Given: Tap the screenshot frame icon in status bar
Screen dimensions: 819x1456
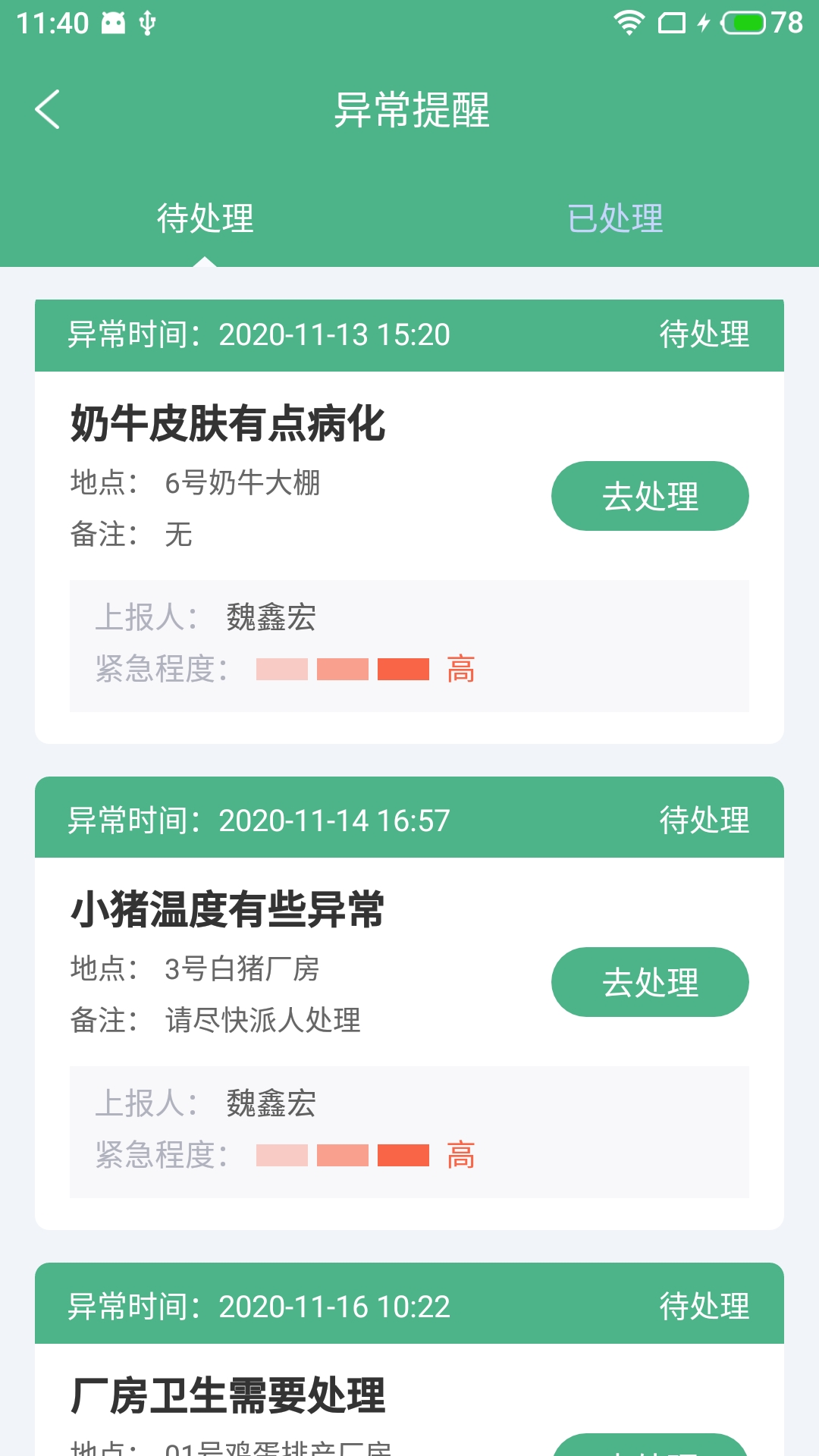Looking at the screenshot, I should pyautogui.click(x=670, y=21).
